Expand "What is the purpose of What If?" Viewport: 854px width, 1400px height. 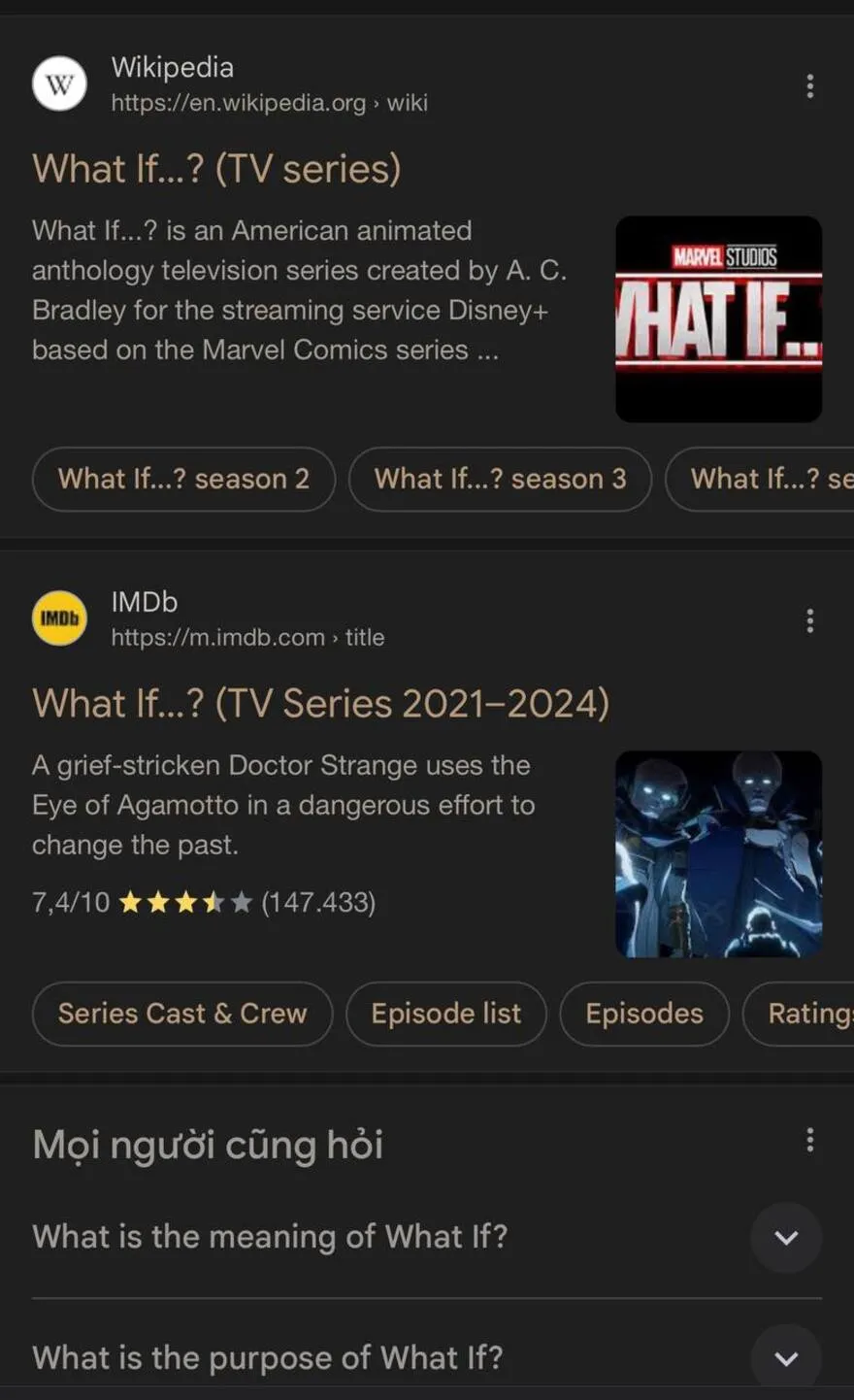(786, 1358)
